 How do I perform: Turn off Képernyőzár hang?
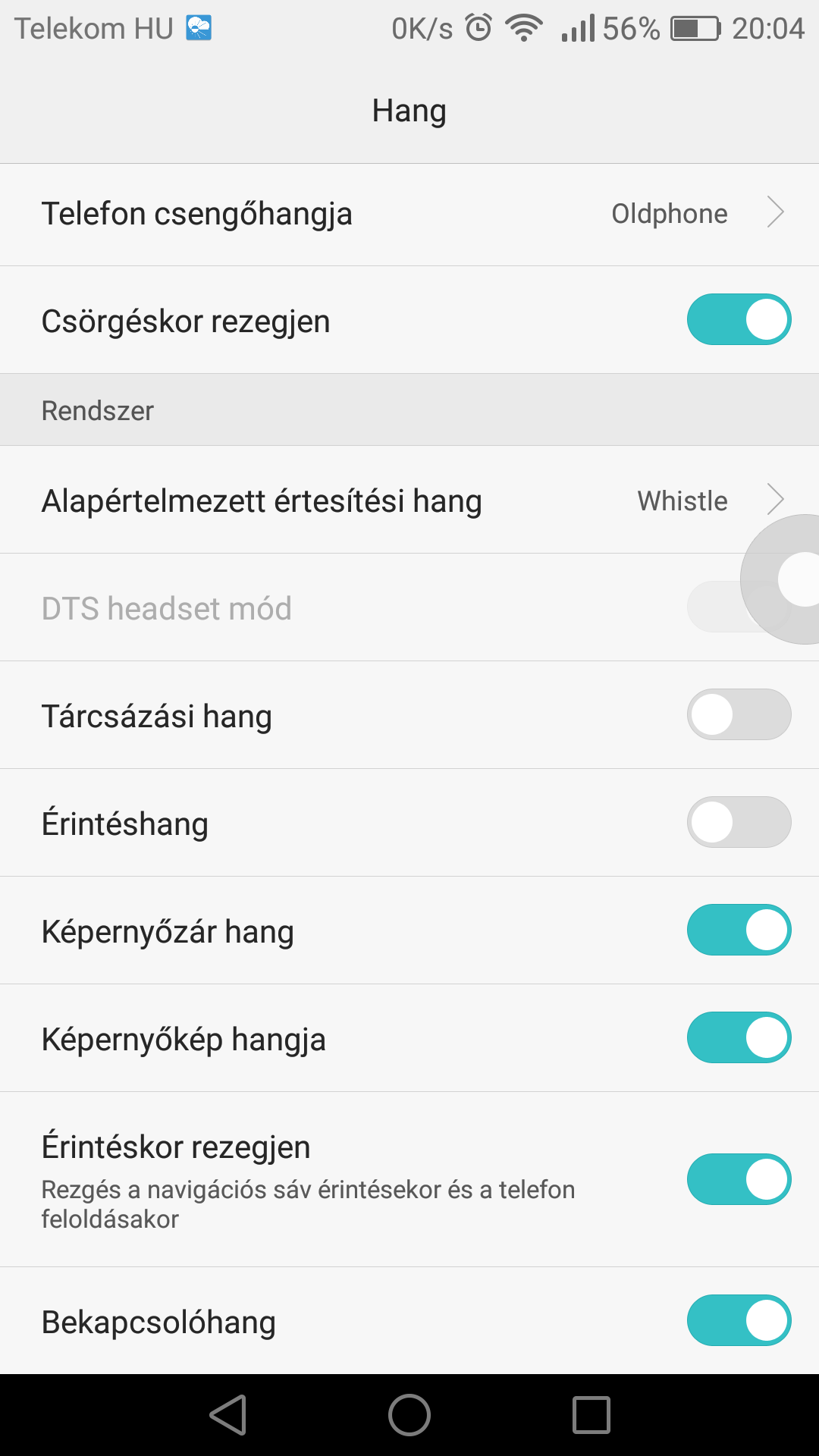(x=739, y=930)
